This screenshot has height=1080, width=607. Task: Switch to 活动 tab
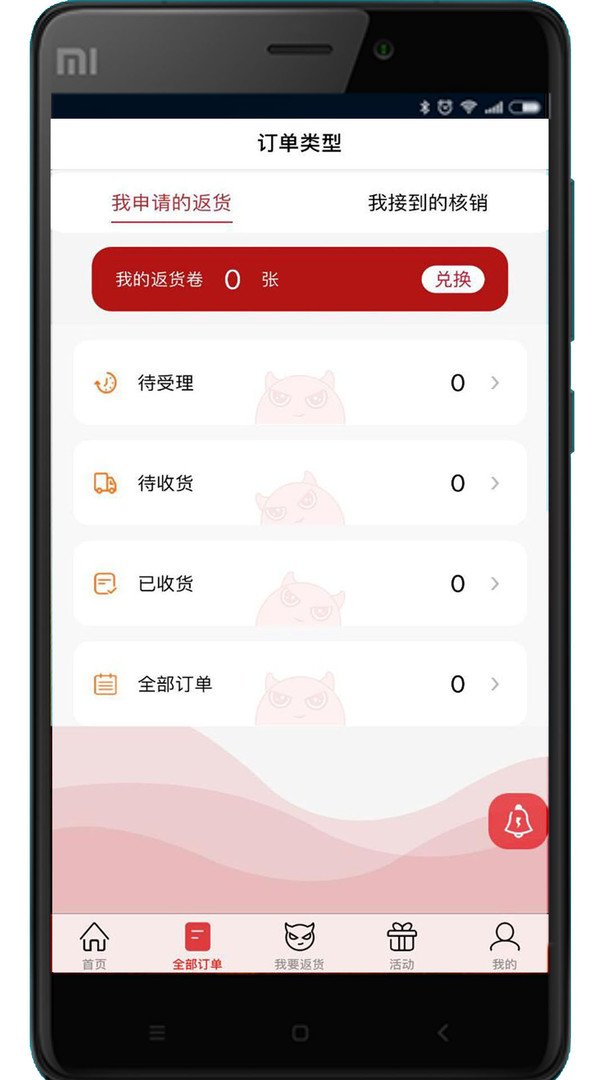pyautogui.click(x=402, y=945)
